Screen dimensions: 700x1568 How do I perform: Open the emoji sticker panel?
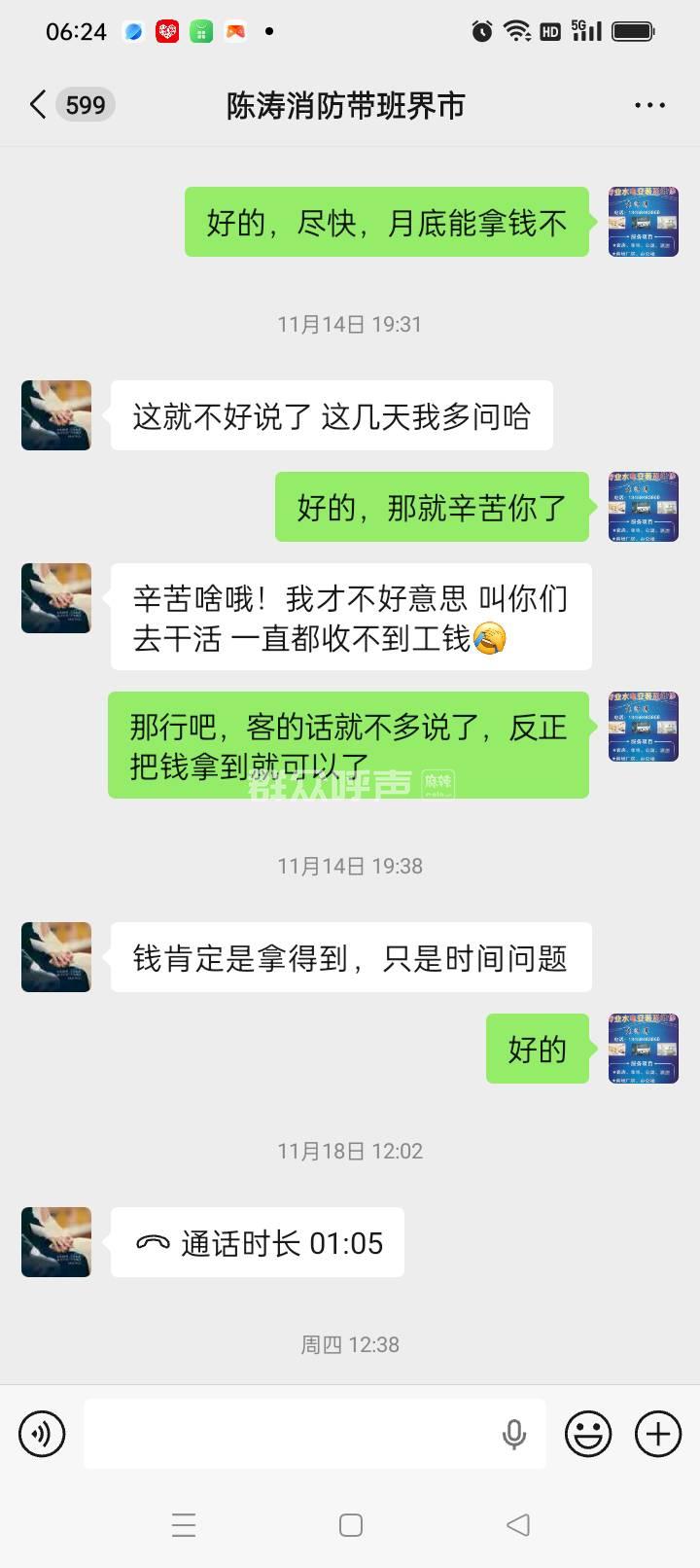588,1434
